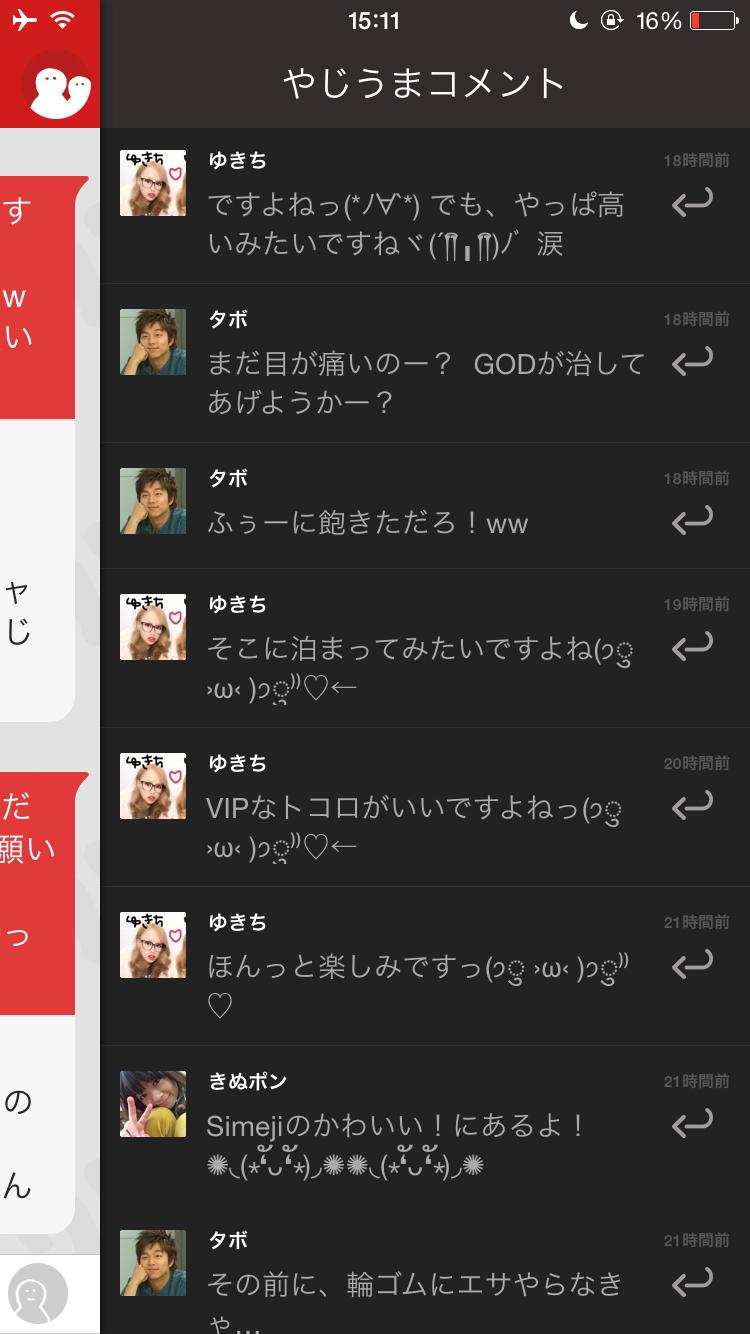Tap the 18時間前 timestamp on タボ's comment

point(695,318)
